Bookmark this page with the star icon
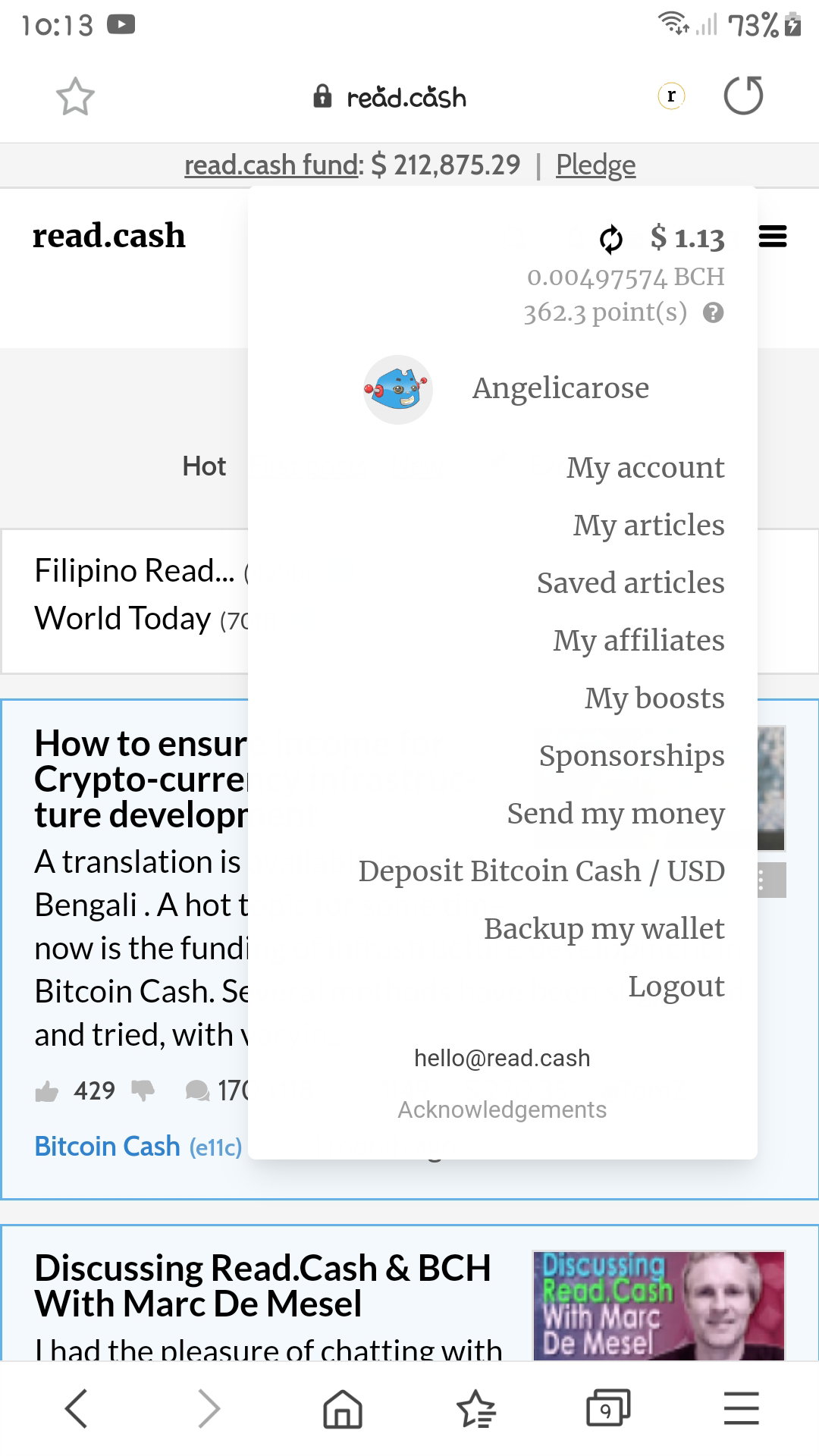Screen dimensions: 819x1456 click(75, 96)
